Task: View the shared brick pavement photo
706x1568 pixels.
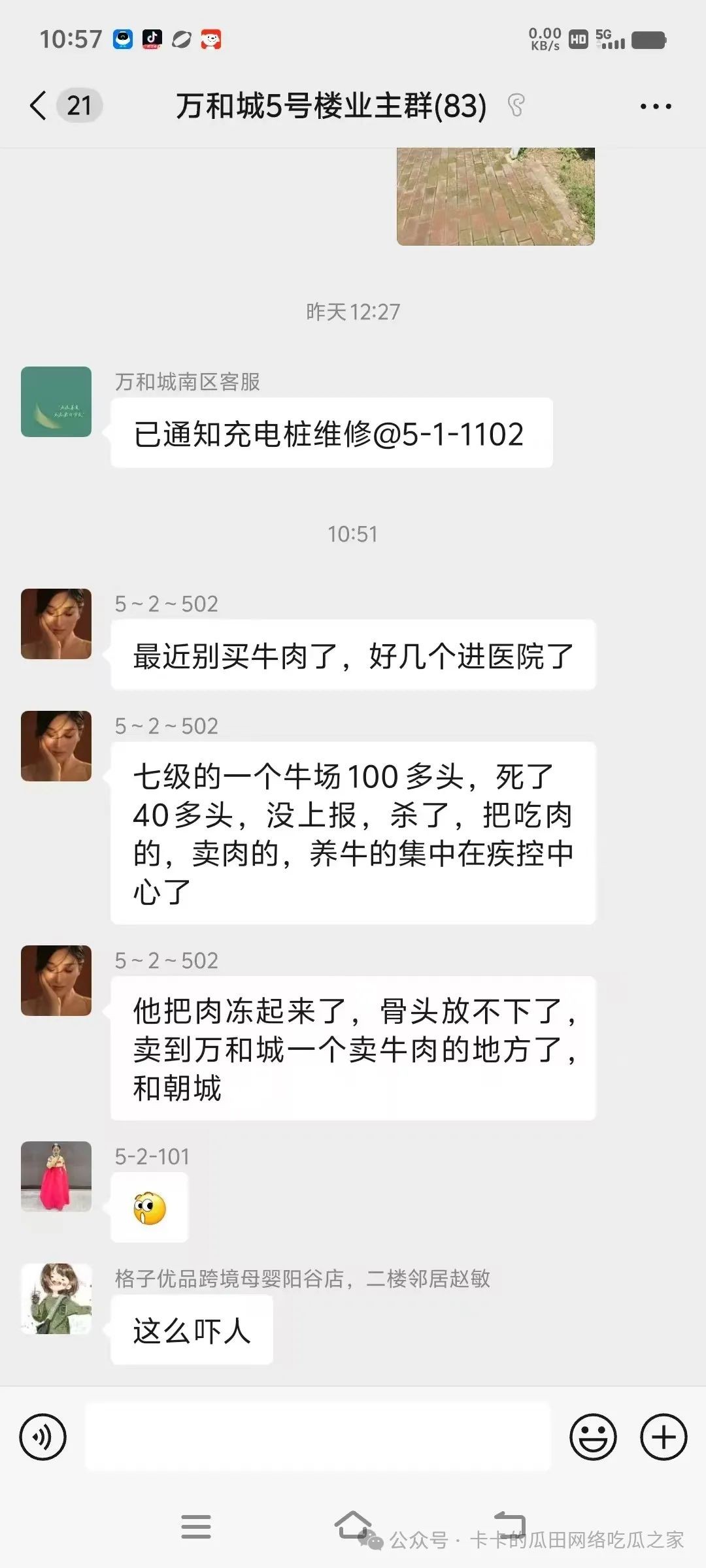Action: tap(496, 196)
